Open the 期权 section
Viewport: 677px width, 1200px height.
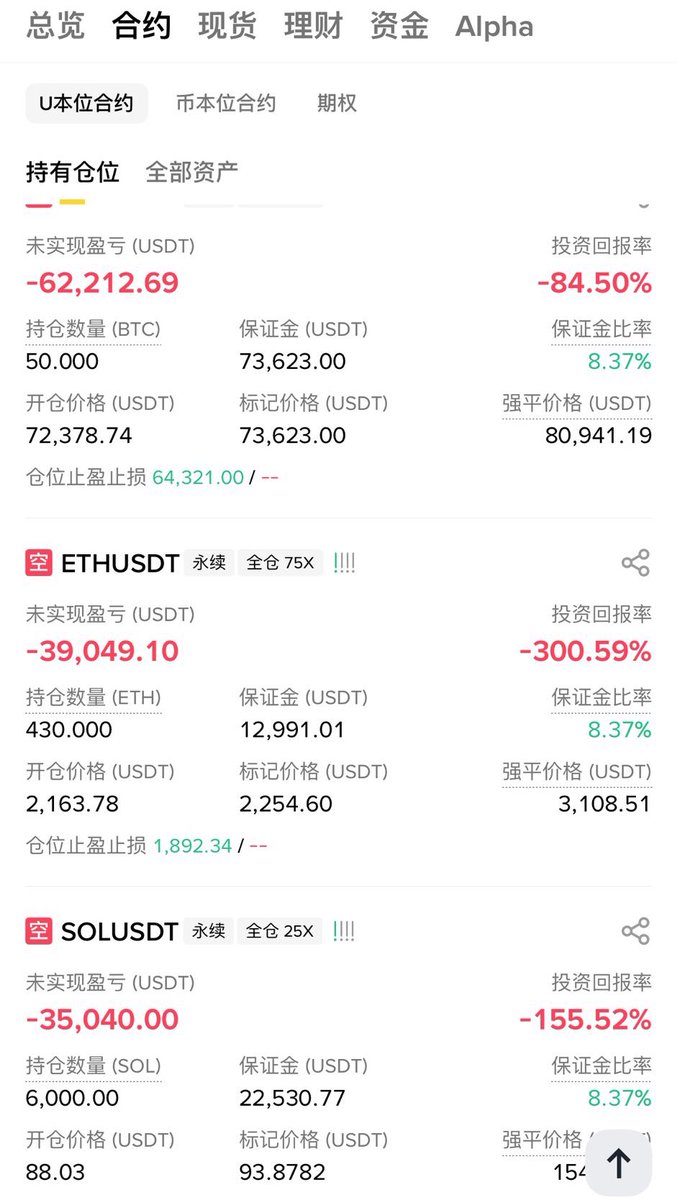pyautogui.click(x=337, y=103)
